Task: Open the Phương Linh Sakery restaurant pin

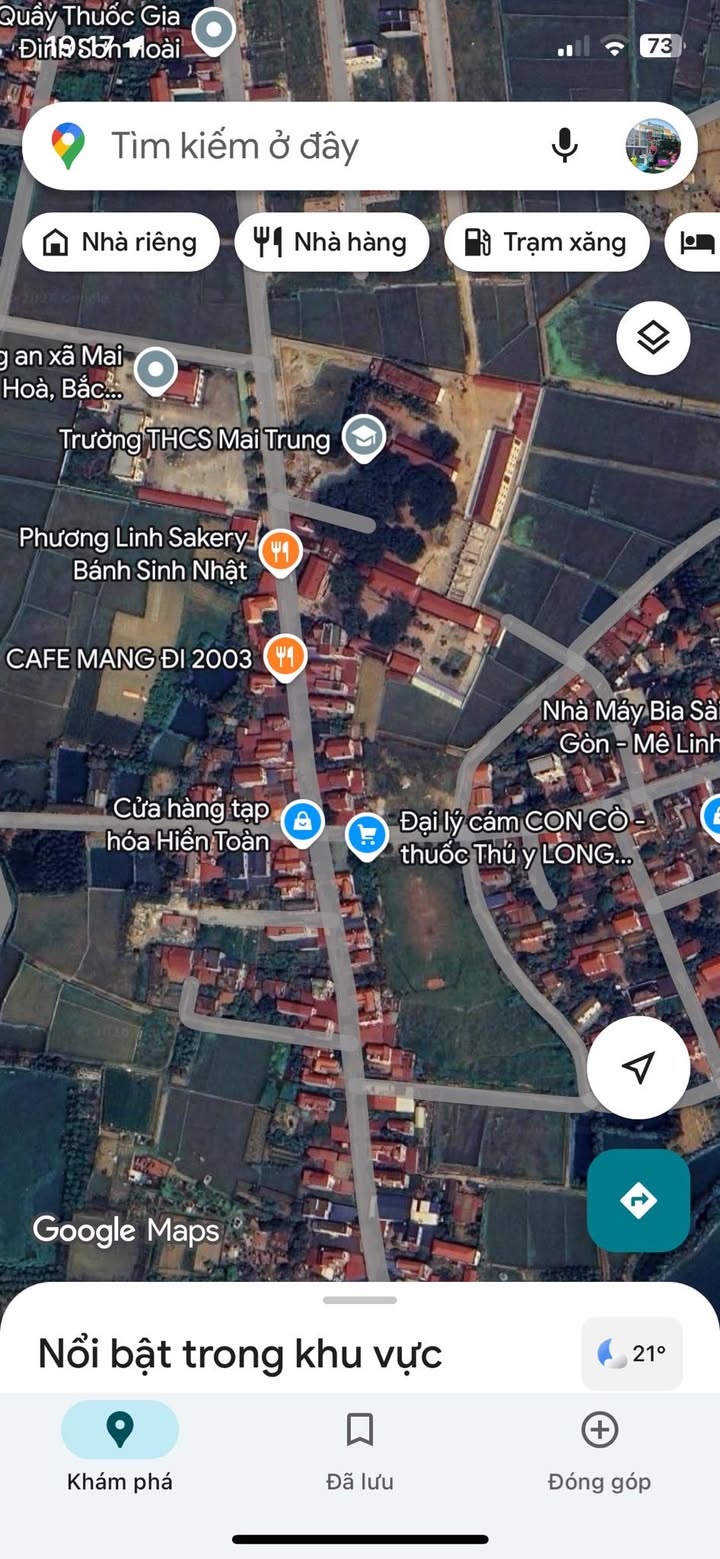Action: 281,551
